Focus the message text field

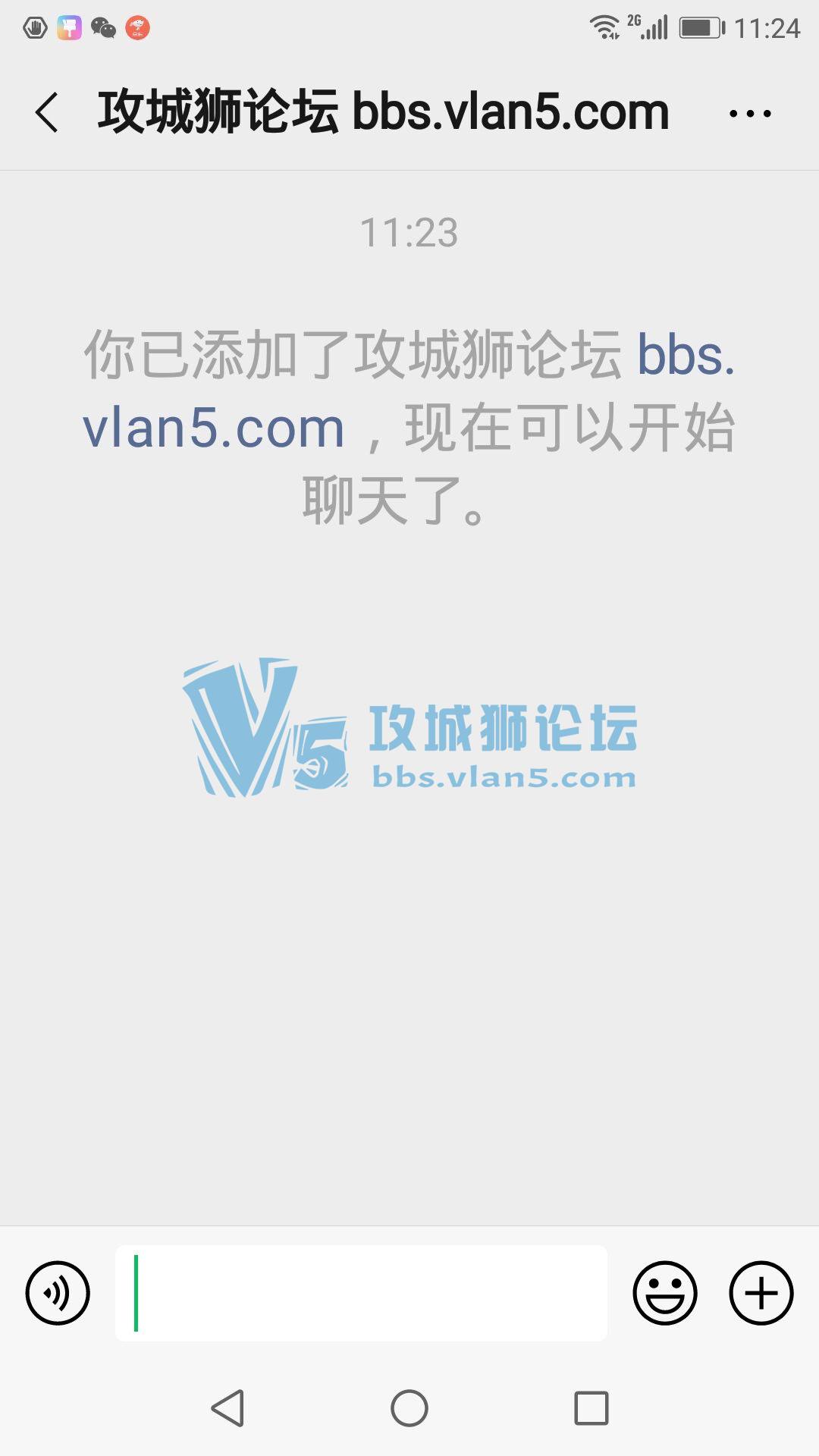361,1293
